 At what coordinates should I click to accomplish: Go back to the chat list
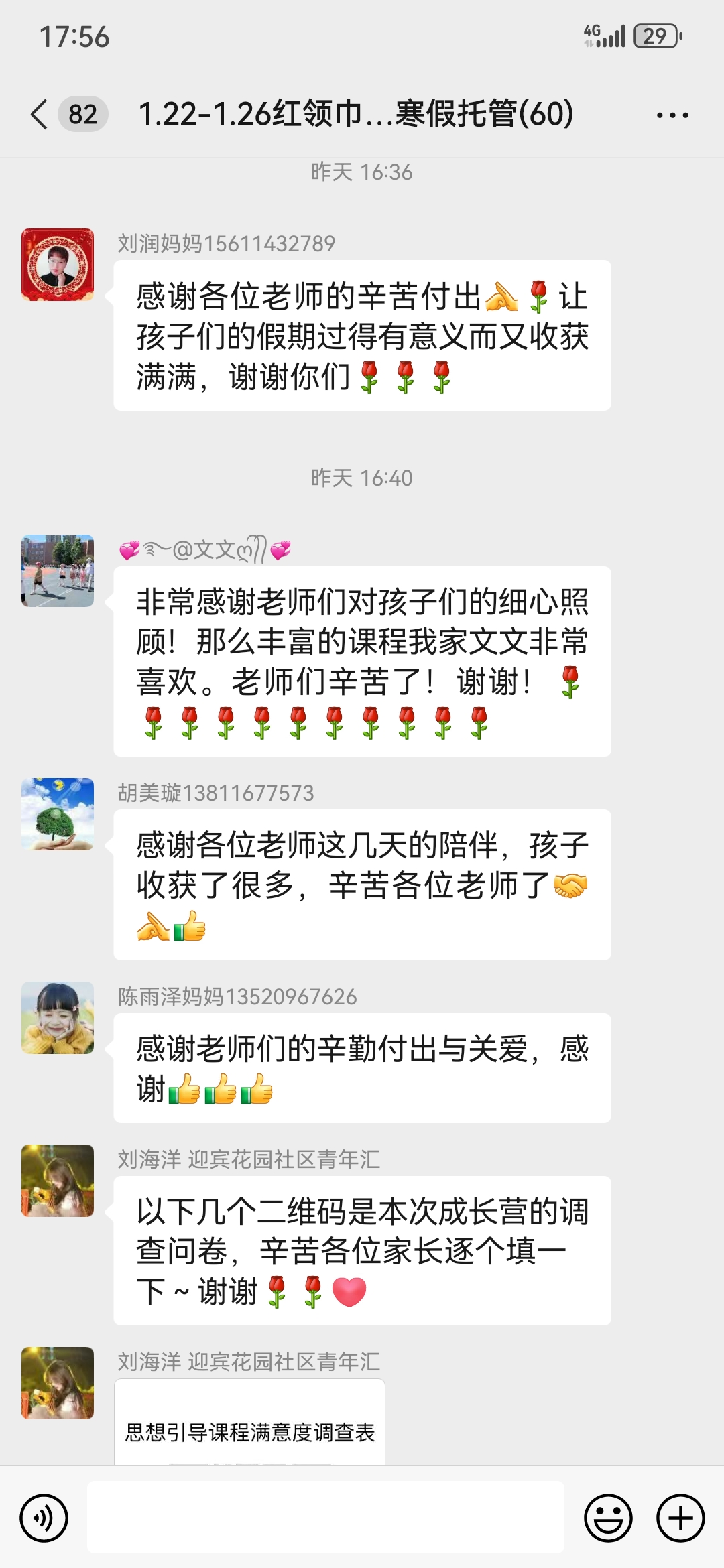click(x=40, y=114)
